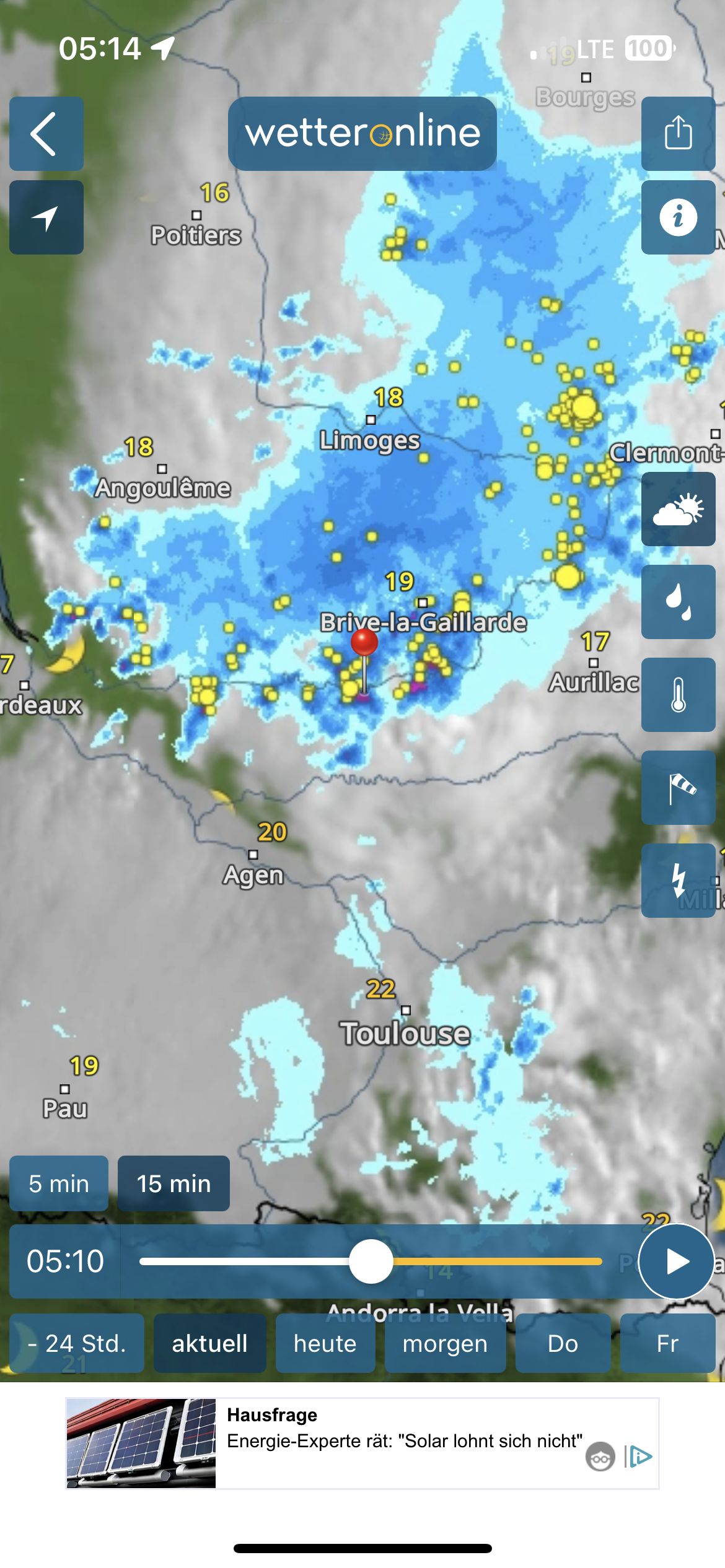This screenshot has width=725, height=1568.
Task: Show the rain drops precipitation layer
Action: coord(678,602)
